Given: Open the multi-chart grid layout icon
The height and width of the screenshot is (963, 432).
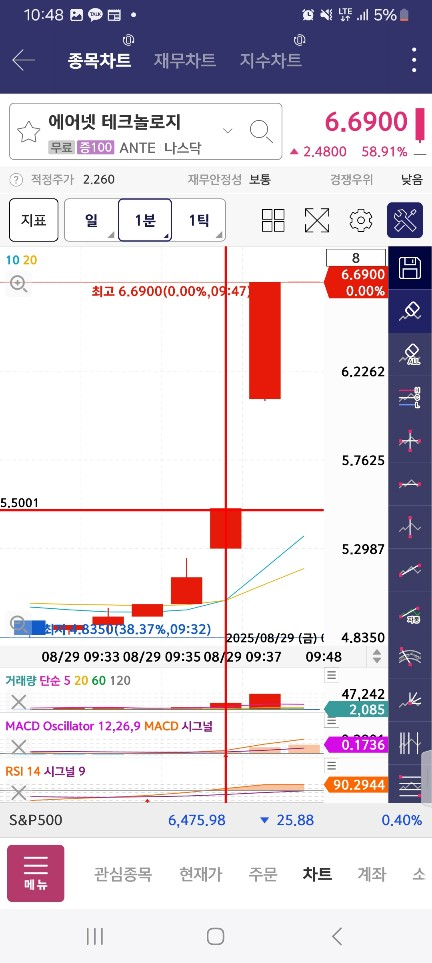Looking at the screenshot, I should pyautogui.click(x=273, y=220).
